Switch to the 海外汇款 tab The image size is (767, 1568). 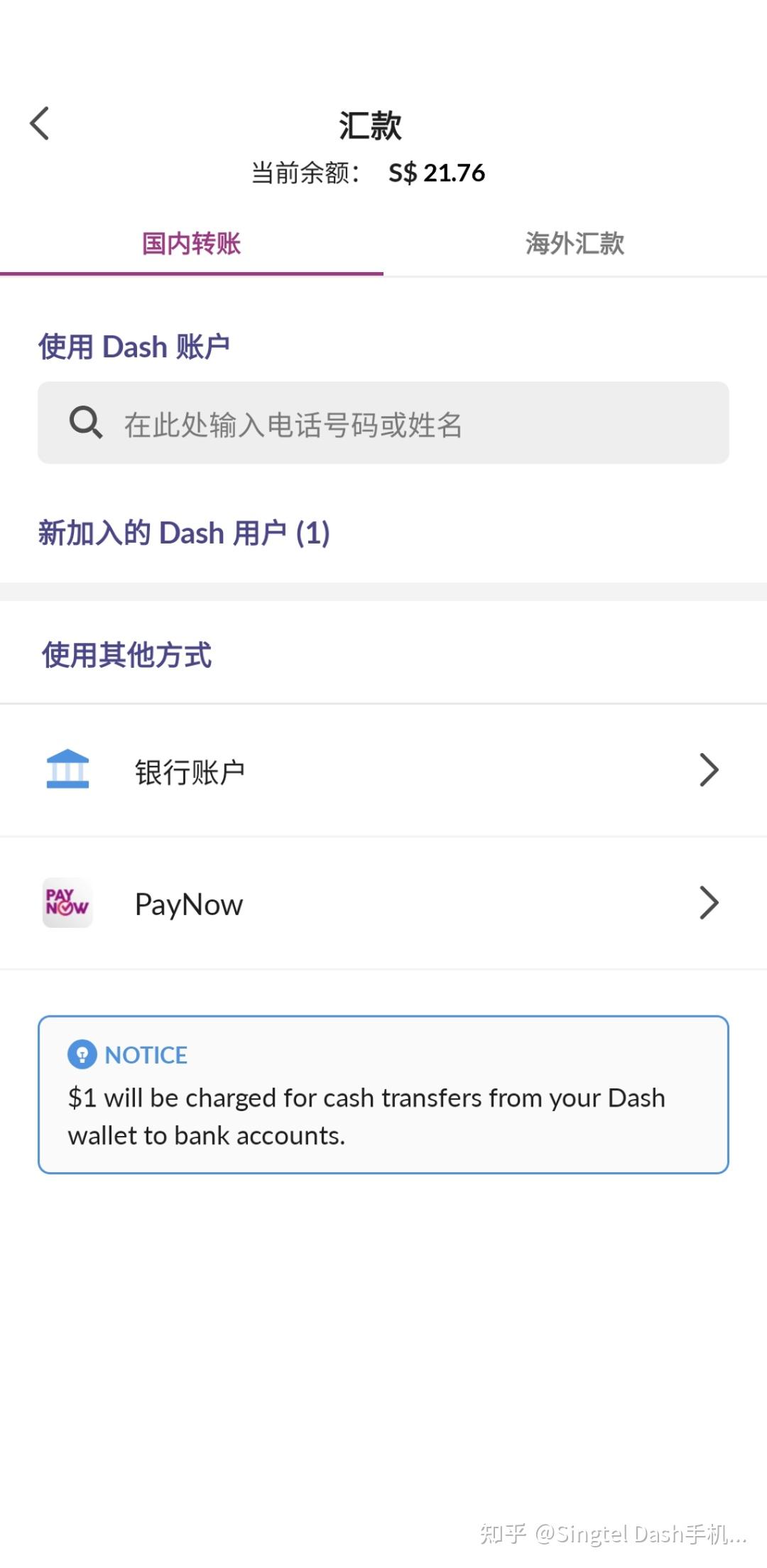point(575,243)
